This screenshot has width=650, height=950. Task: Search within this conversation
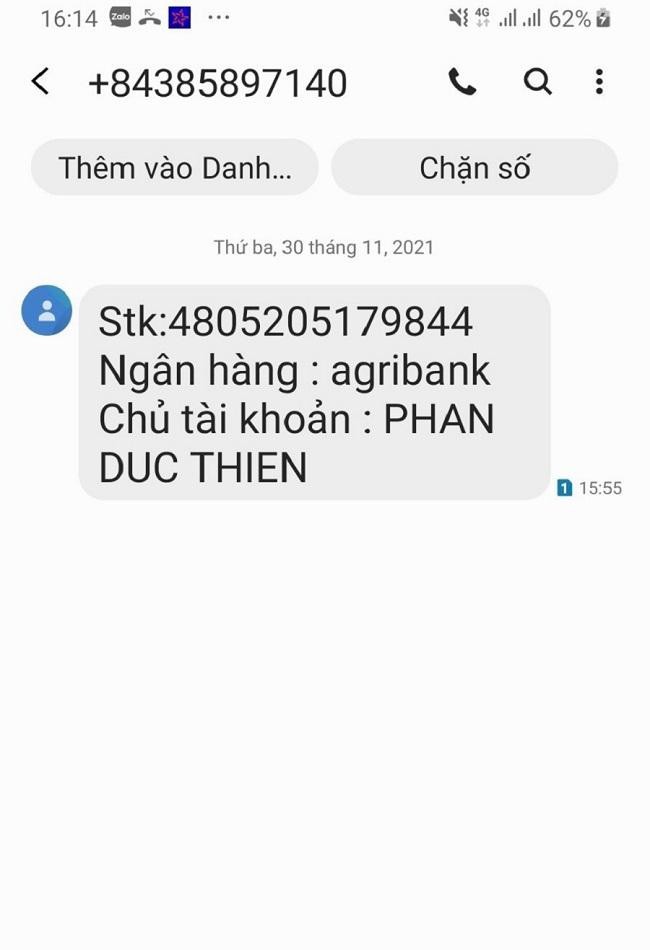click(538, 82)
